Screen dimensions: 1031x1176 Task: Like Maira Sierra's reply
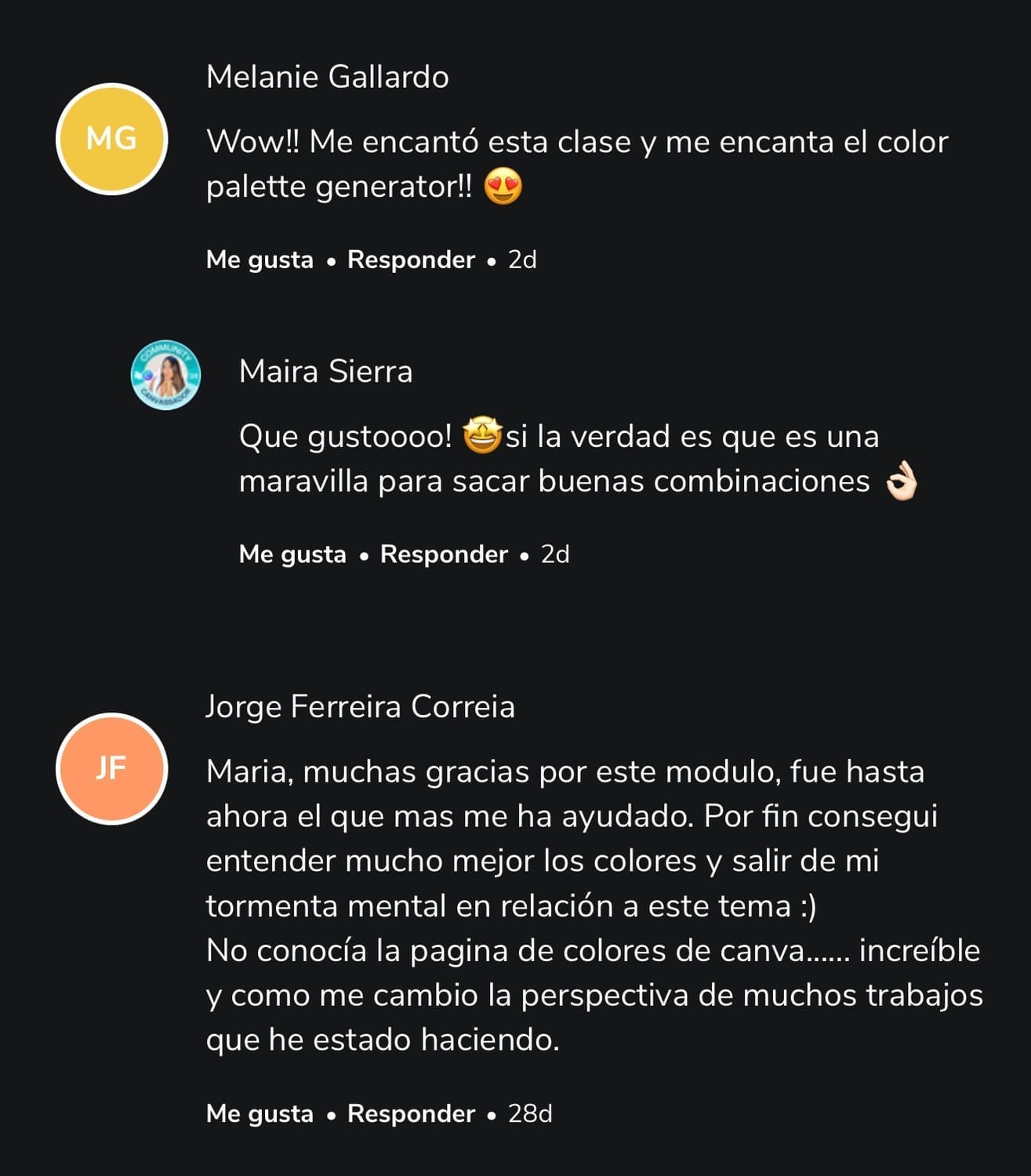tap(292, 554)
